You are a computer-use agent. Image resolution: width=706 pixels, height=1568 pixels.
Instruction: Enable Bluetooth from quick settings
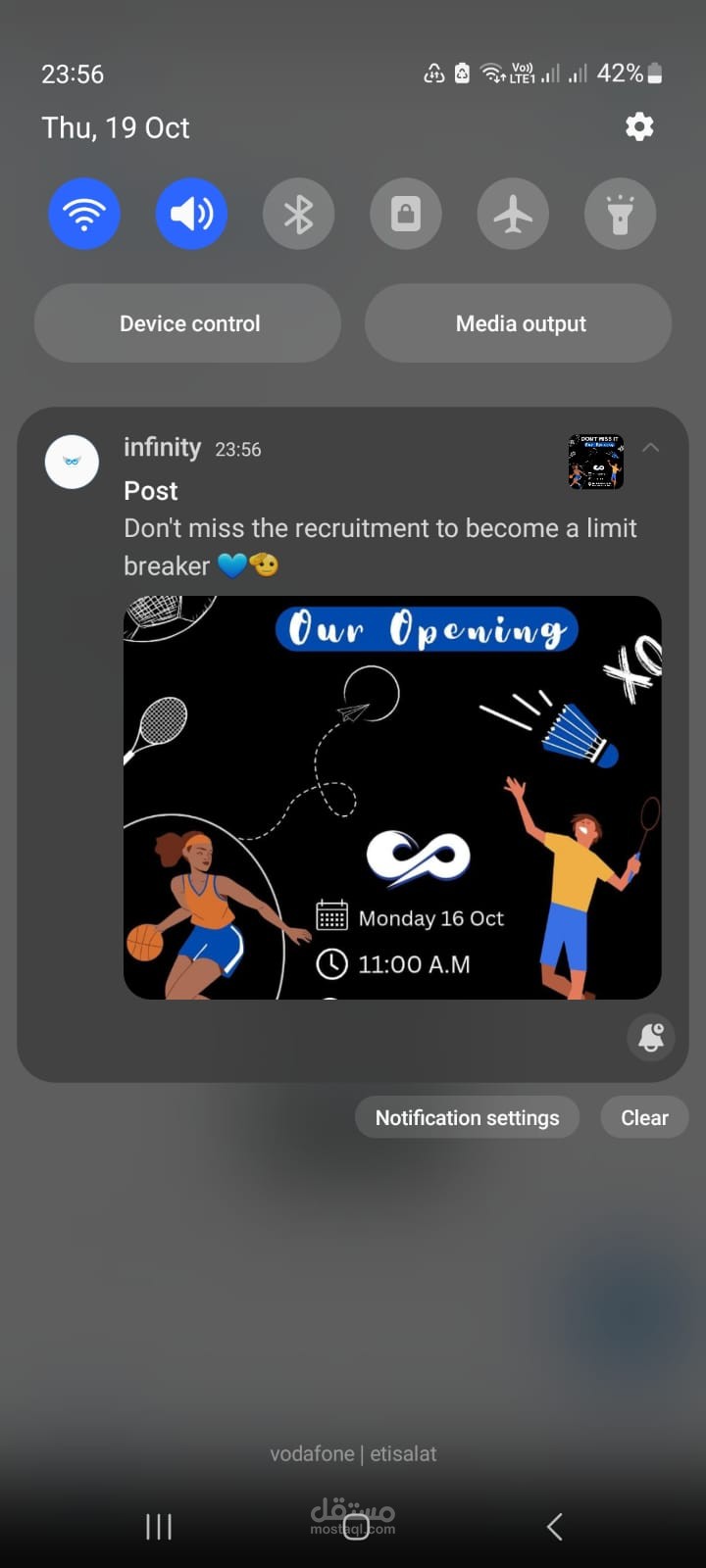click(x=298, y=214)
